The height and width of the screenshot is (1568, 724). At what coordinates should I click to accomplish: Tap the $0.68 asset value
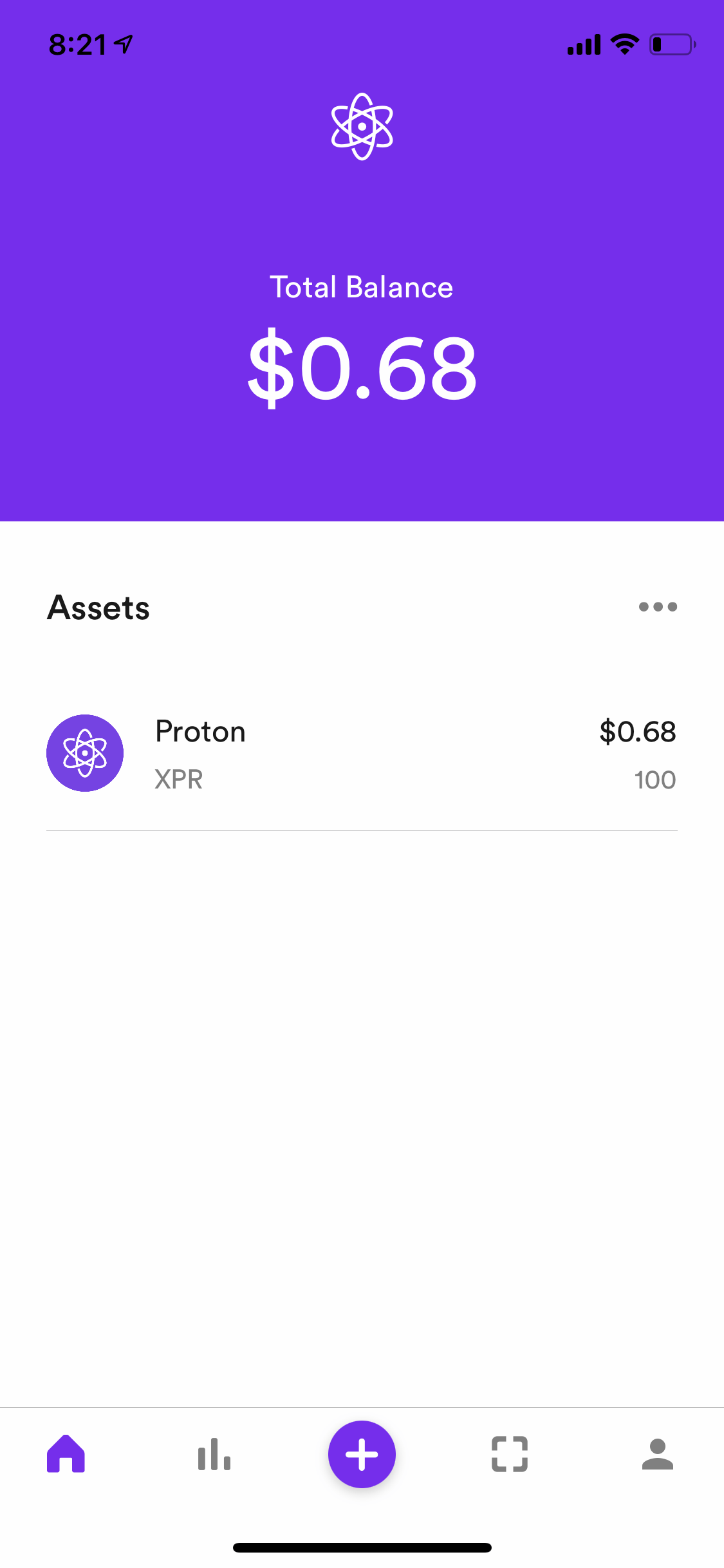[x=637, y=732]
